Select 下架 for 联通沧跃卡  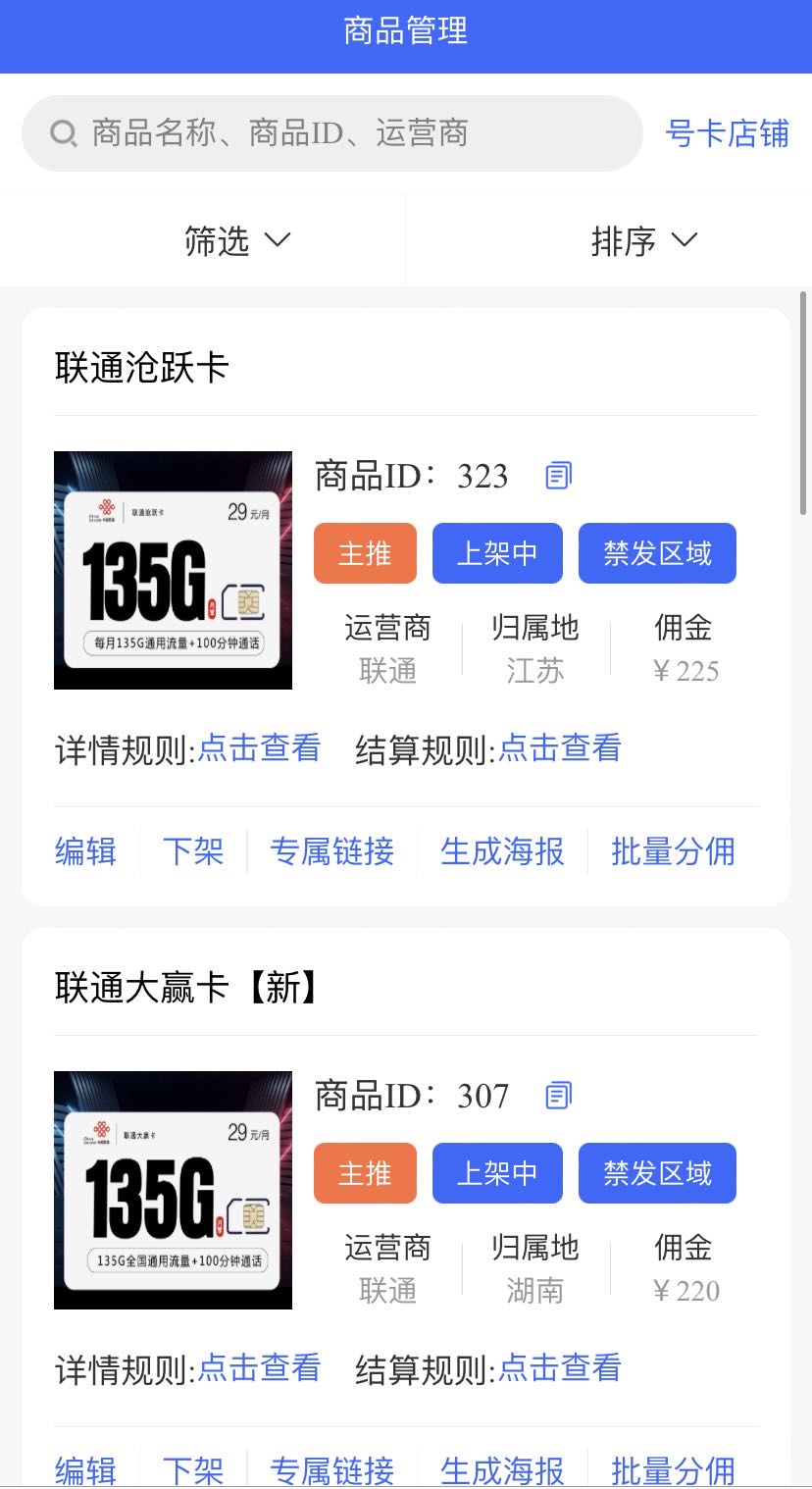point(193,851)
